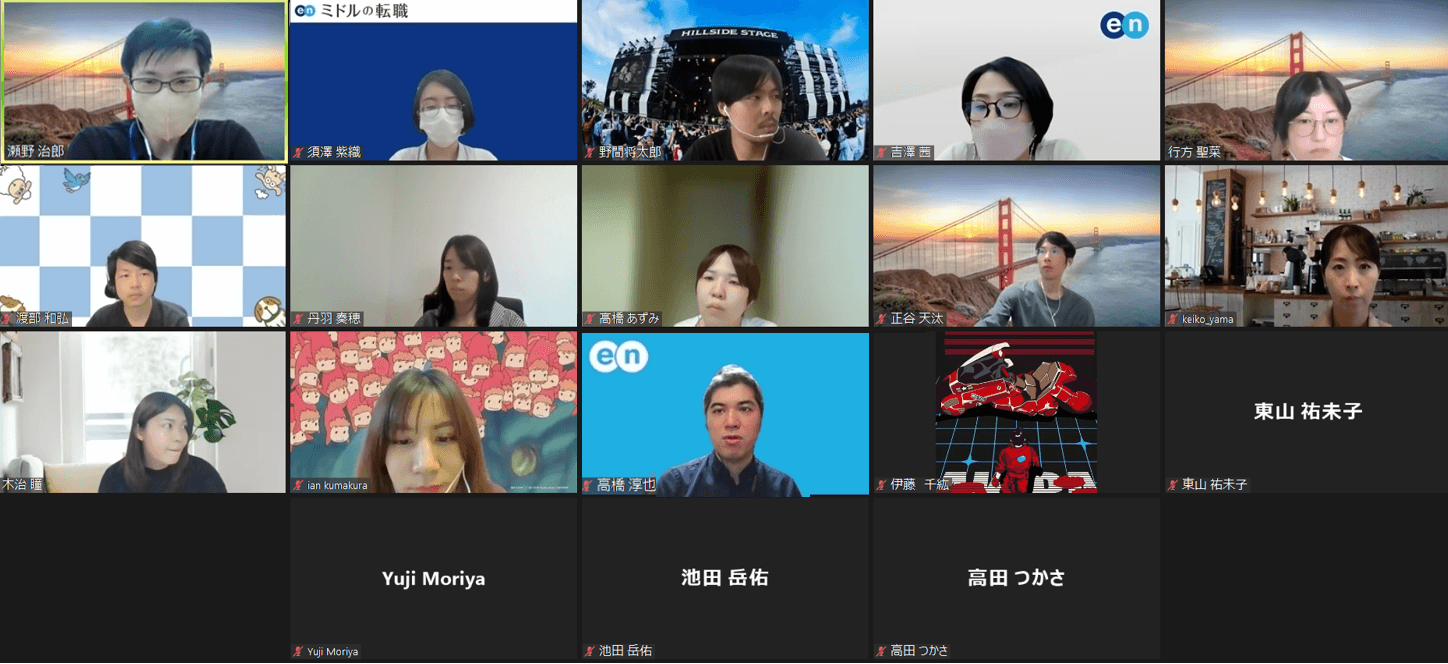Tap 野間将太郎's video tile
This screenshot has width=1448, height=664.
point(725,80)
